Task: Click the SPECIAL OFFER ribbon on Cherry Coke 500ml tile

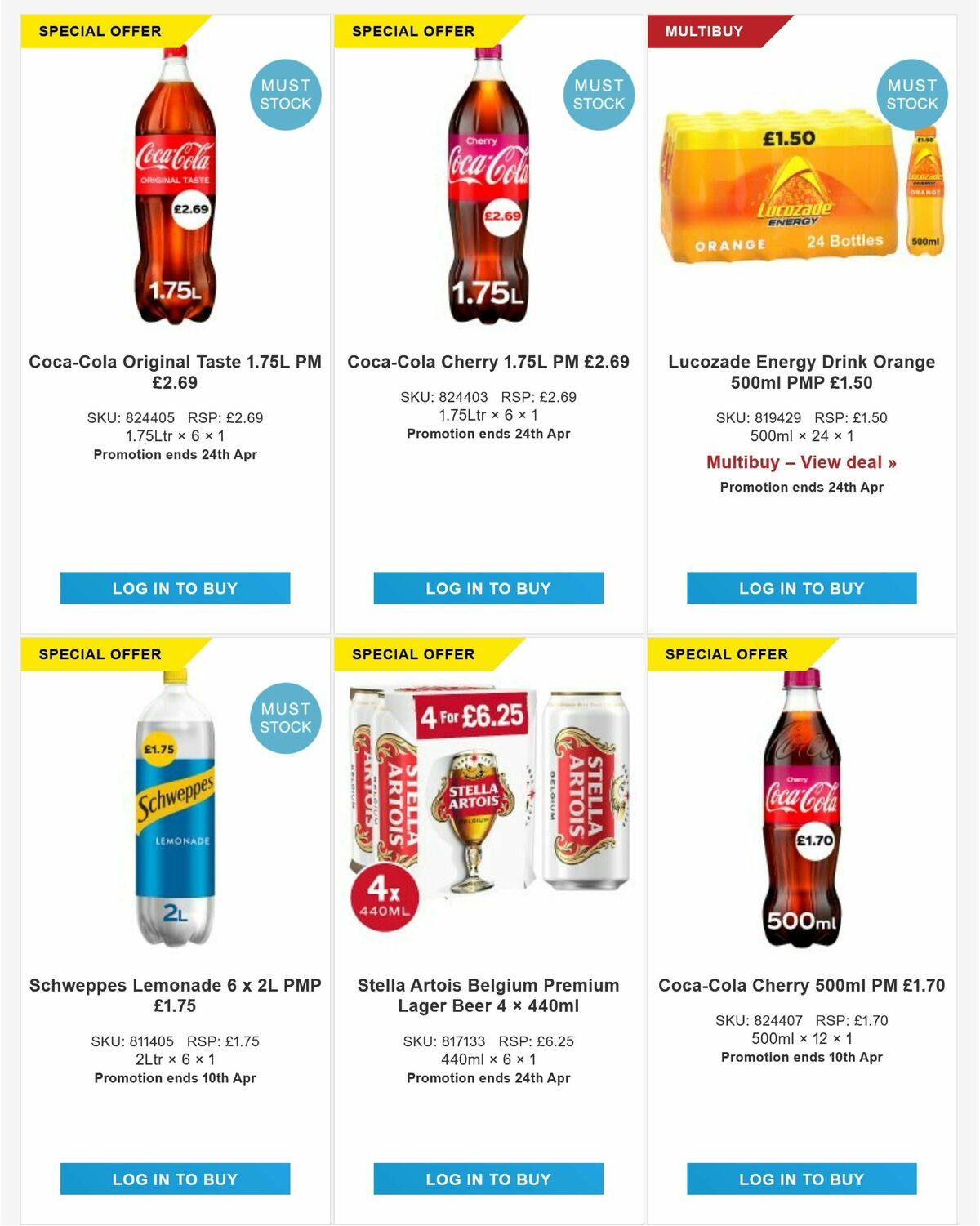Action: pos(726,653)
